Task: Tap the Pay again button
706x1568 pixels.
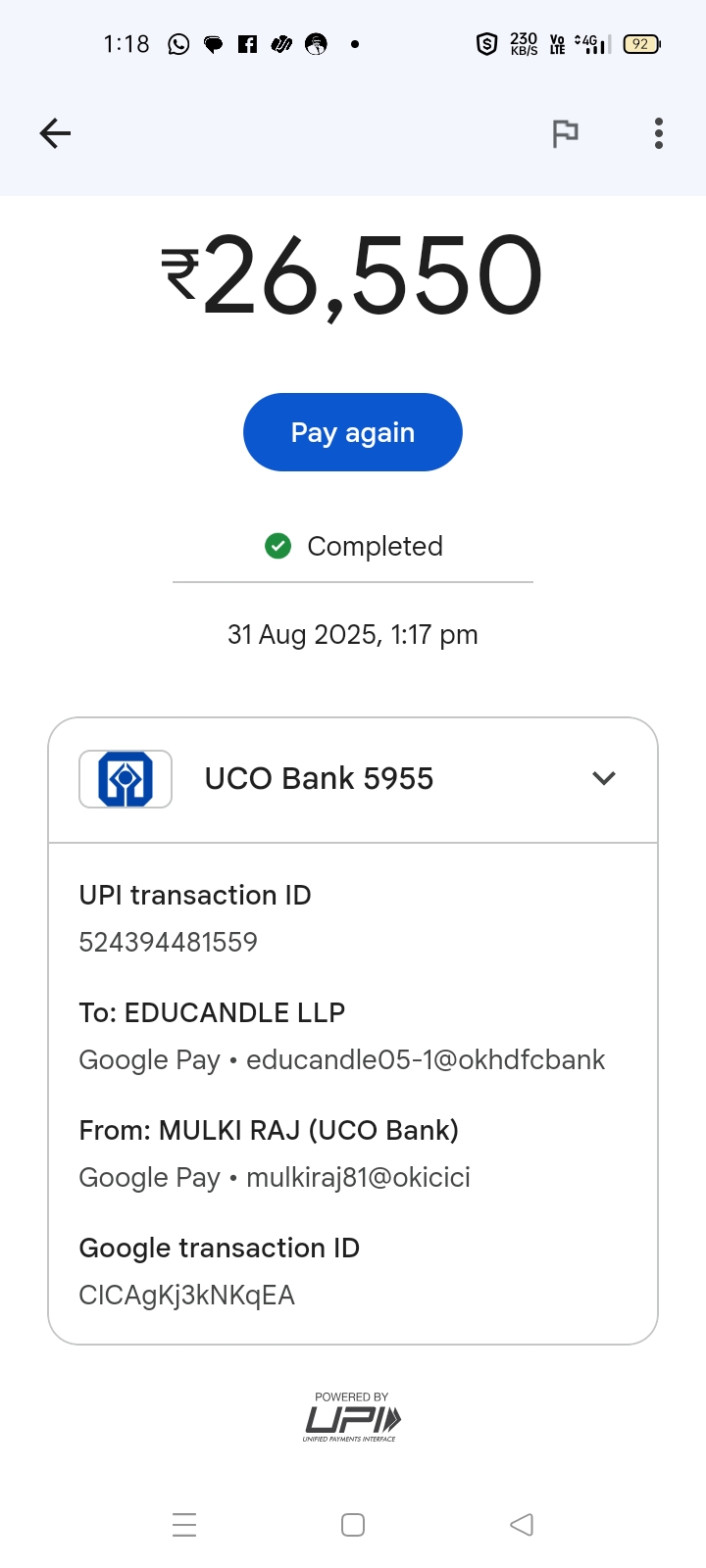Action: point(353,432)
